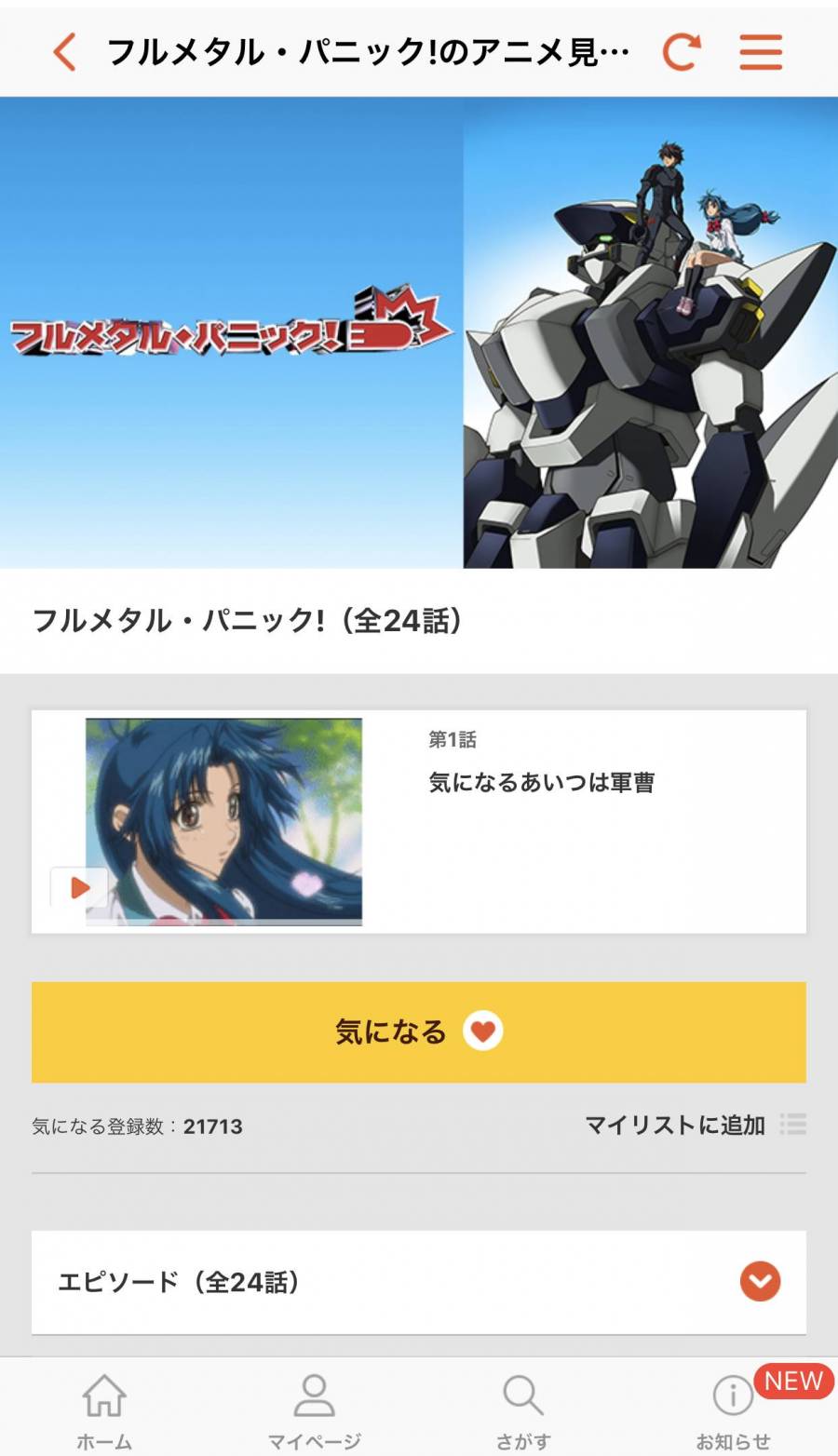Viewport: 838px width, 1456px height.
Task: Go to the さがす search tab
Action: click(523, 1409)
